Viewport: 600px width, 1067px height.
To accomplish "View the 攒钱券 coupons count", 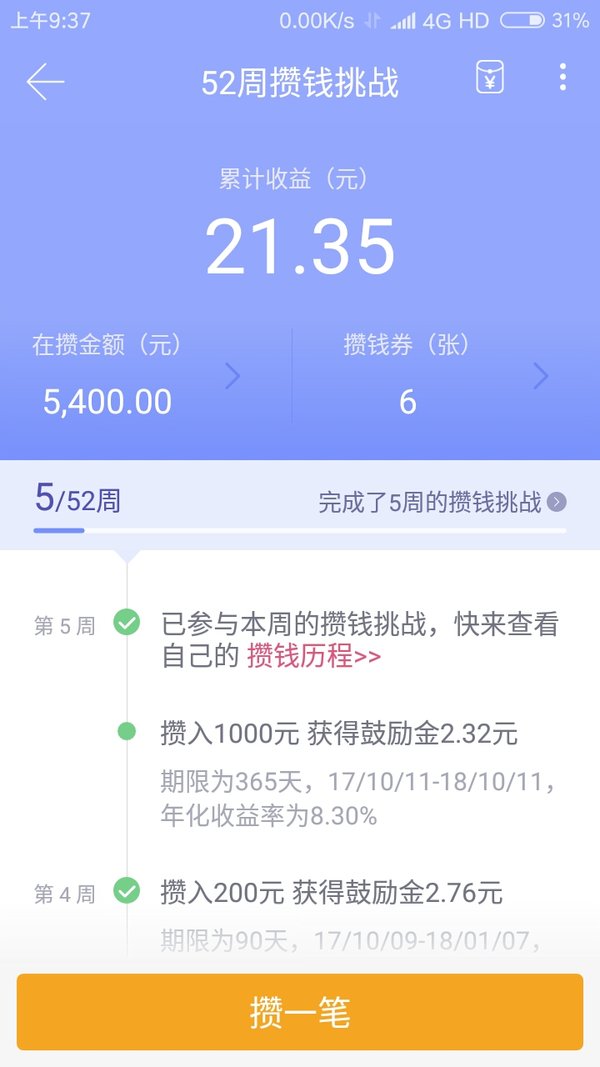I will coord(446,375).
